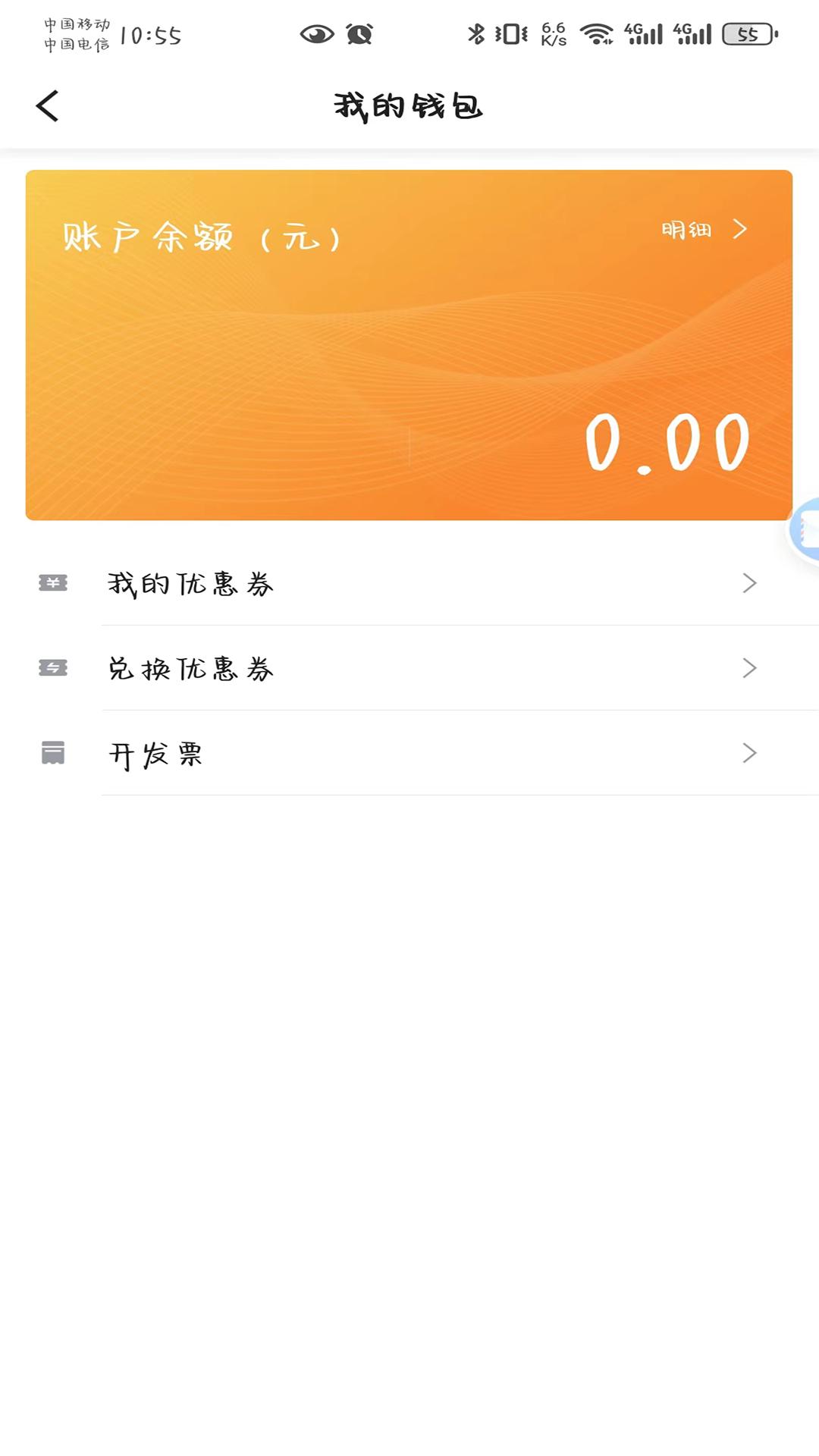Toggle the eye icon in the status bar

pos(318,34)
